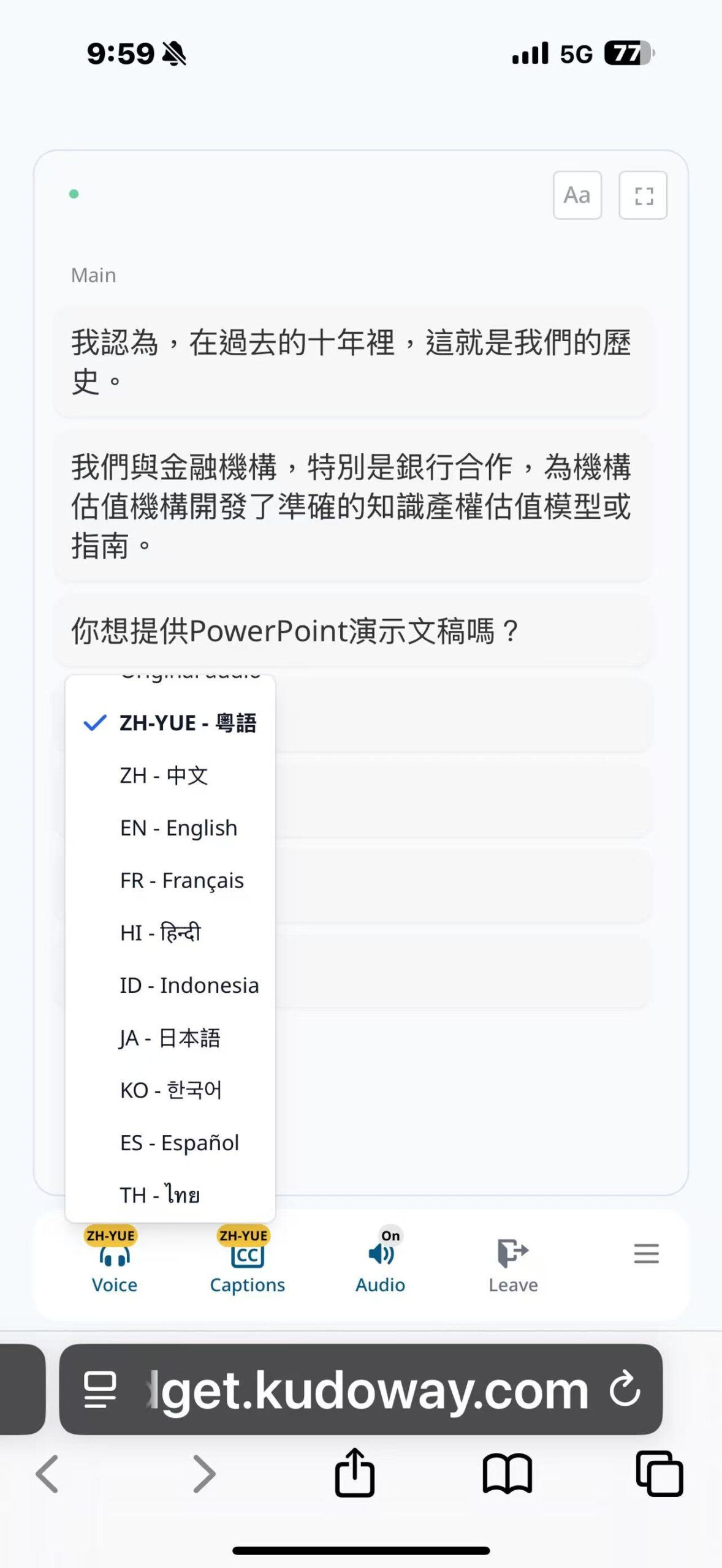Choose EN - English from the list
The image size is (722, 1568).
(x=178, y=828)
